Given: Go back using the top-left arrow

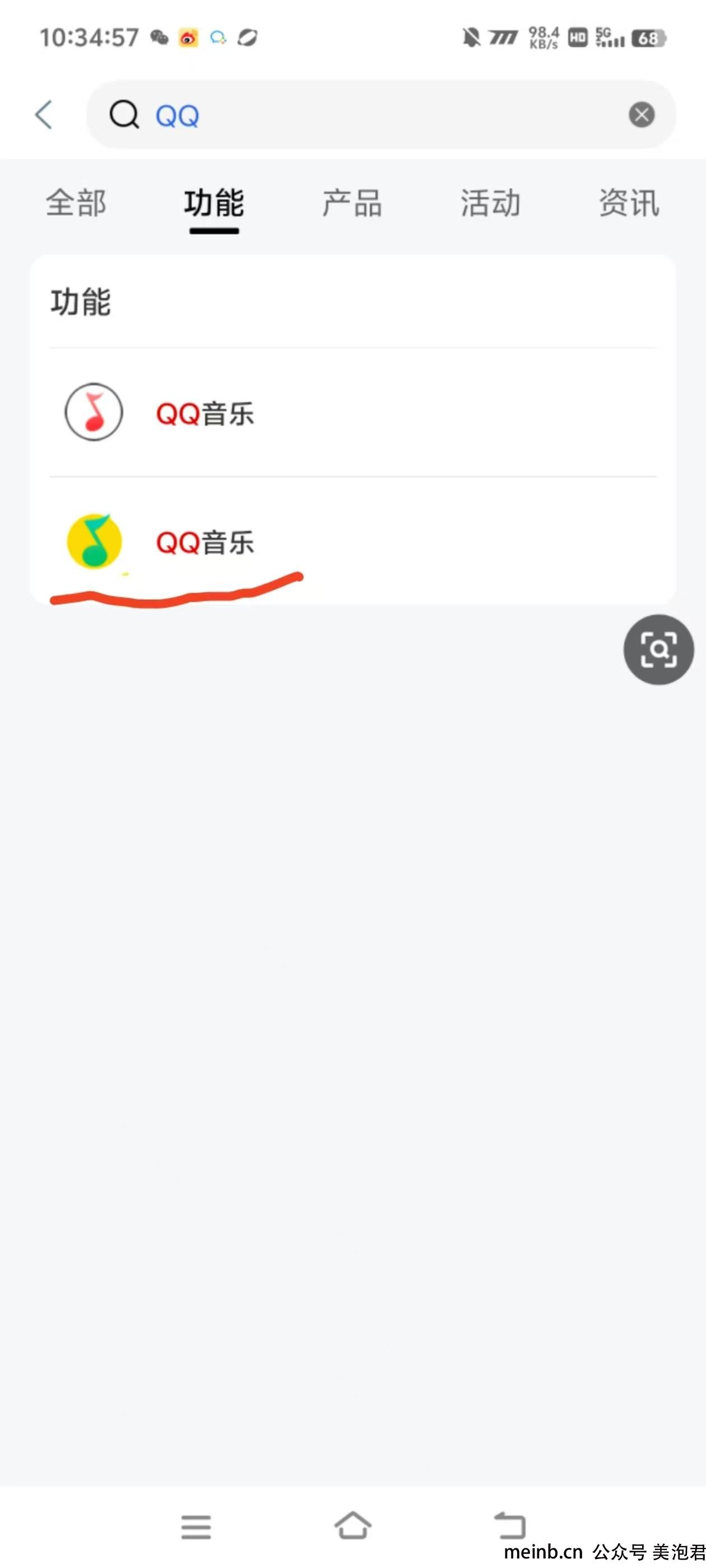Looking at the screenshot, I should click(x=44, y=114).
